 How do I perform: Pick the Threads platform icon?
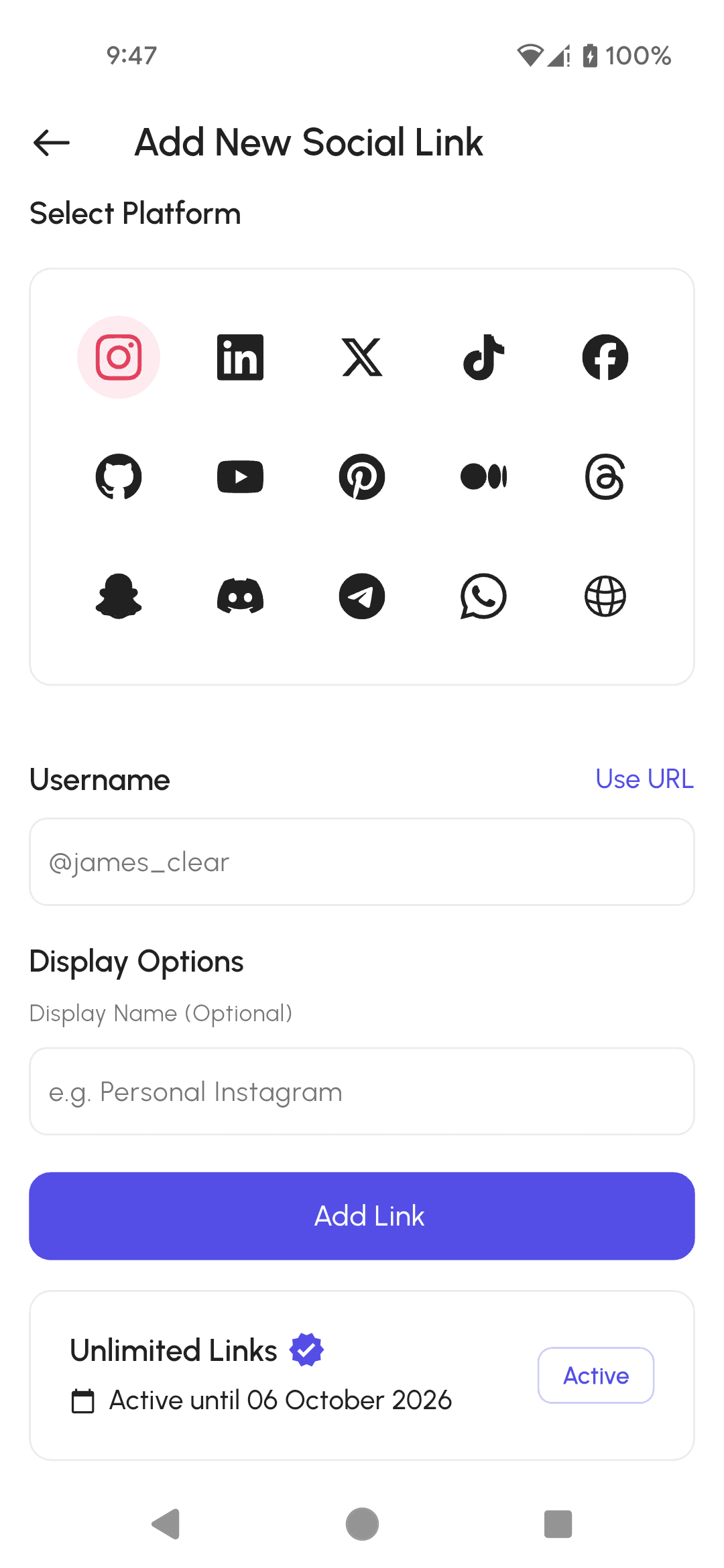click(x=605, y=476)
